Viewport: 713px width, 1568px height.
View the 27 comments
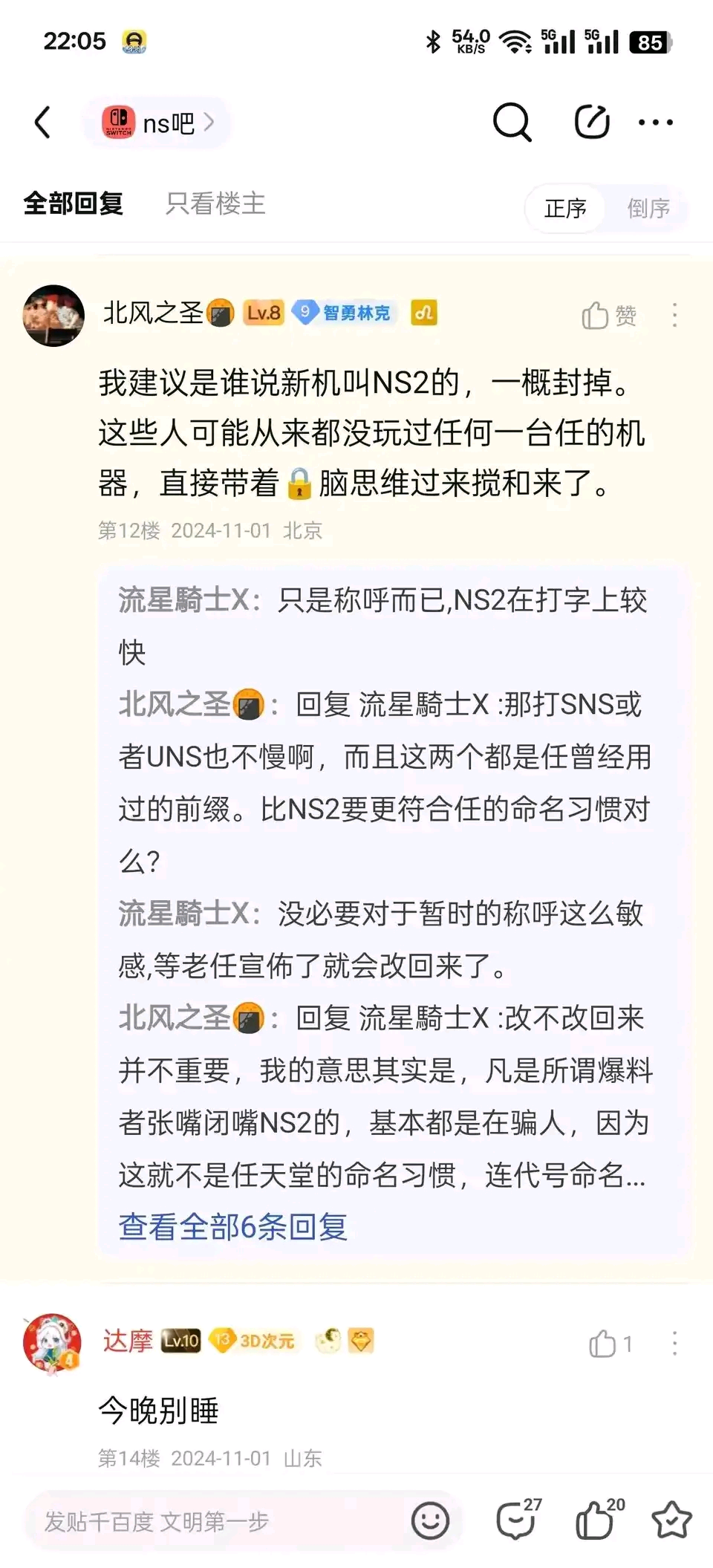(x=518, y=1520)
